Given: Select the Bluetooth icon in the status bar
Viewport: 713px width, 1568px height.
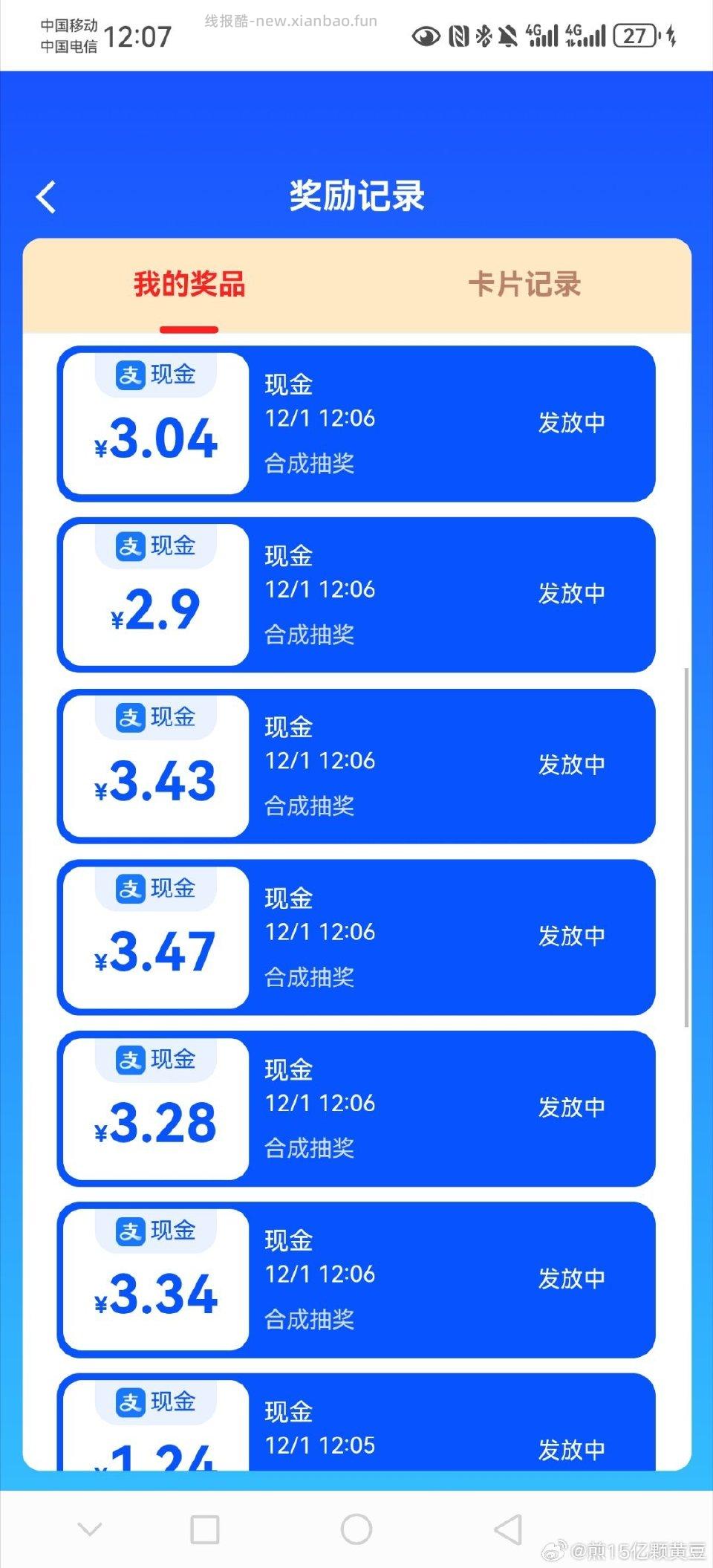Looking at the screenshot, I should [483, 35].
